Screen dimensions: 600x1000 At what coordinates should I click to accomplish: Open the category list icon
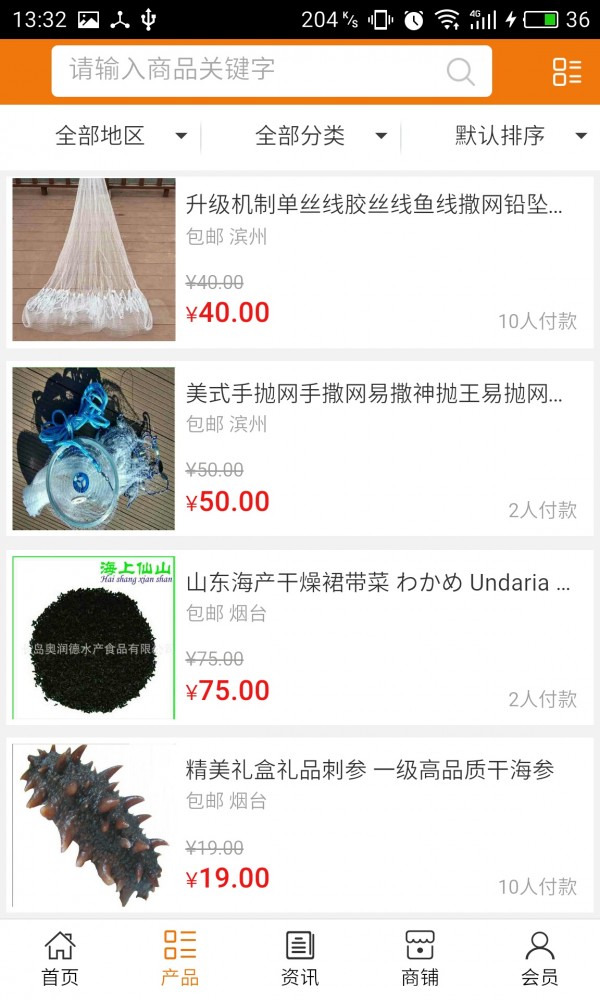click(x=566, y=71)
